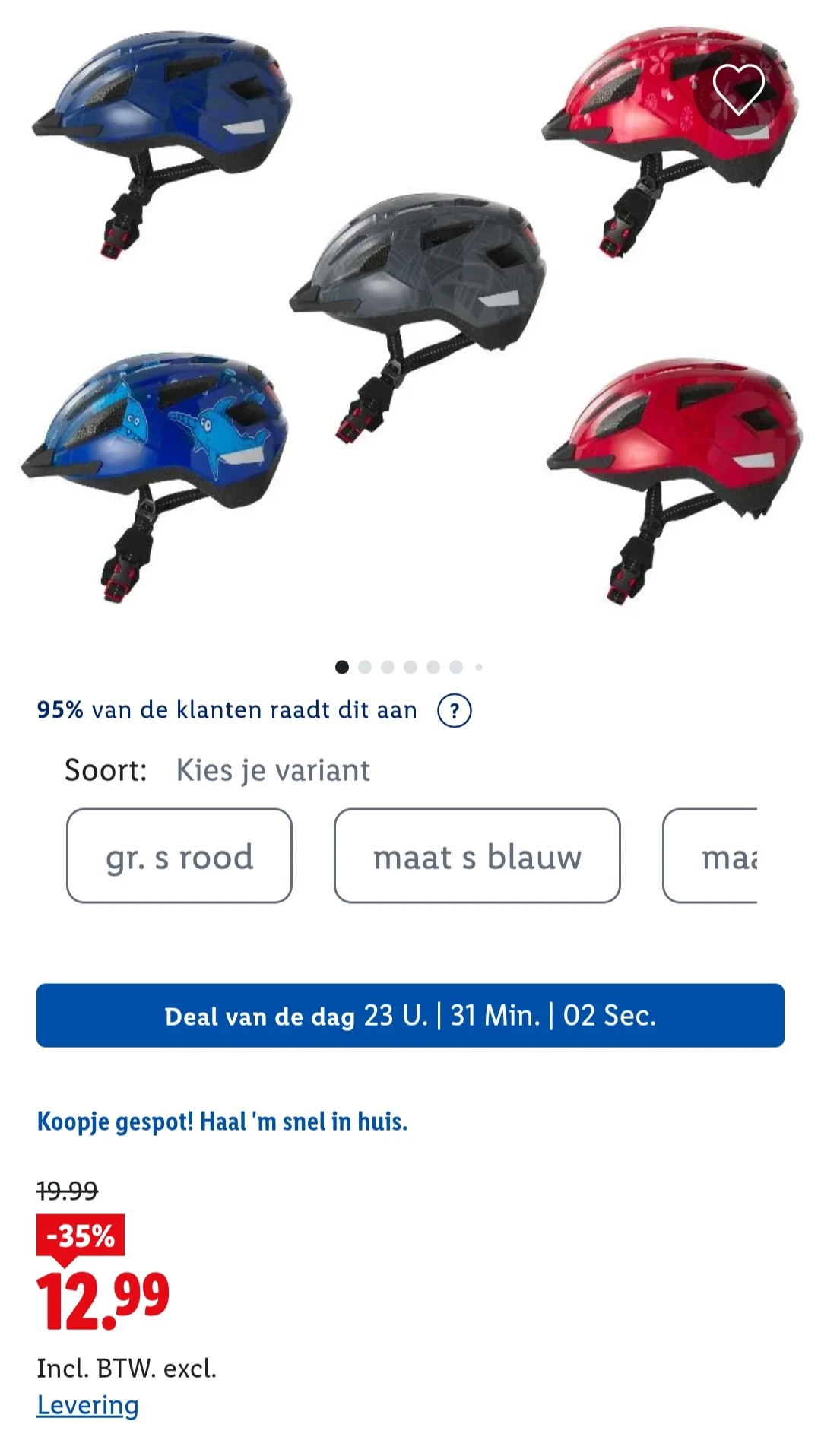This screenshot has height=1456, width=821.
Task: Open the Deal van de dag banner
Action: (410, 1015)
